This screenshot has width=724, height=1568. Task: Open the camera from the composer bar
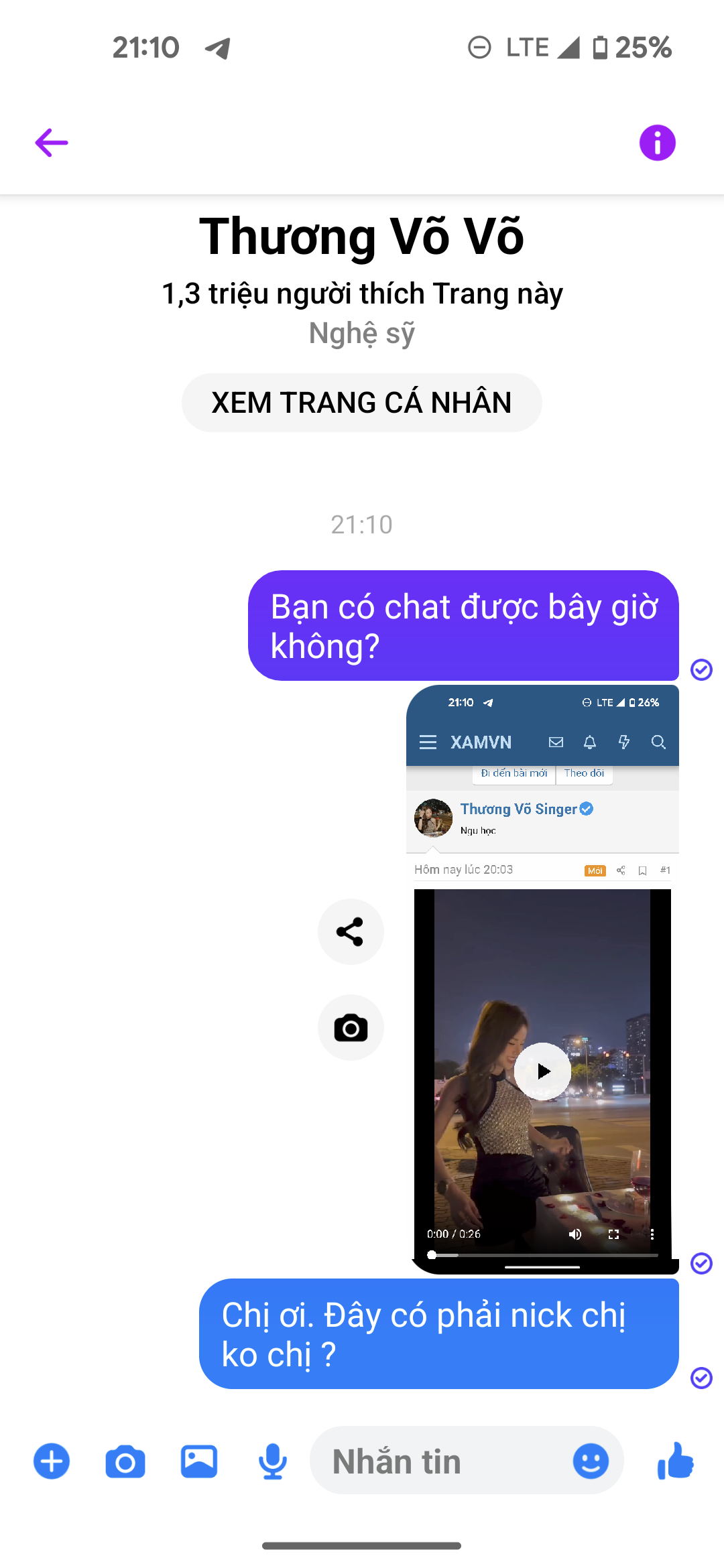pyautogui.click(x=125, y=1461)
